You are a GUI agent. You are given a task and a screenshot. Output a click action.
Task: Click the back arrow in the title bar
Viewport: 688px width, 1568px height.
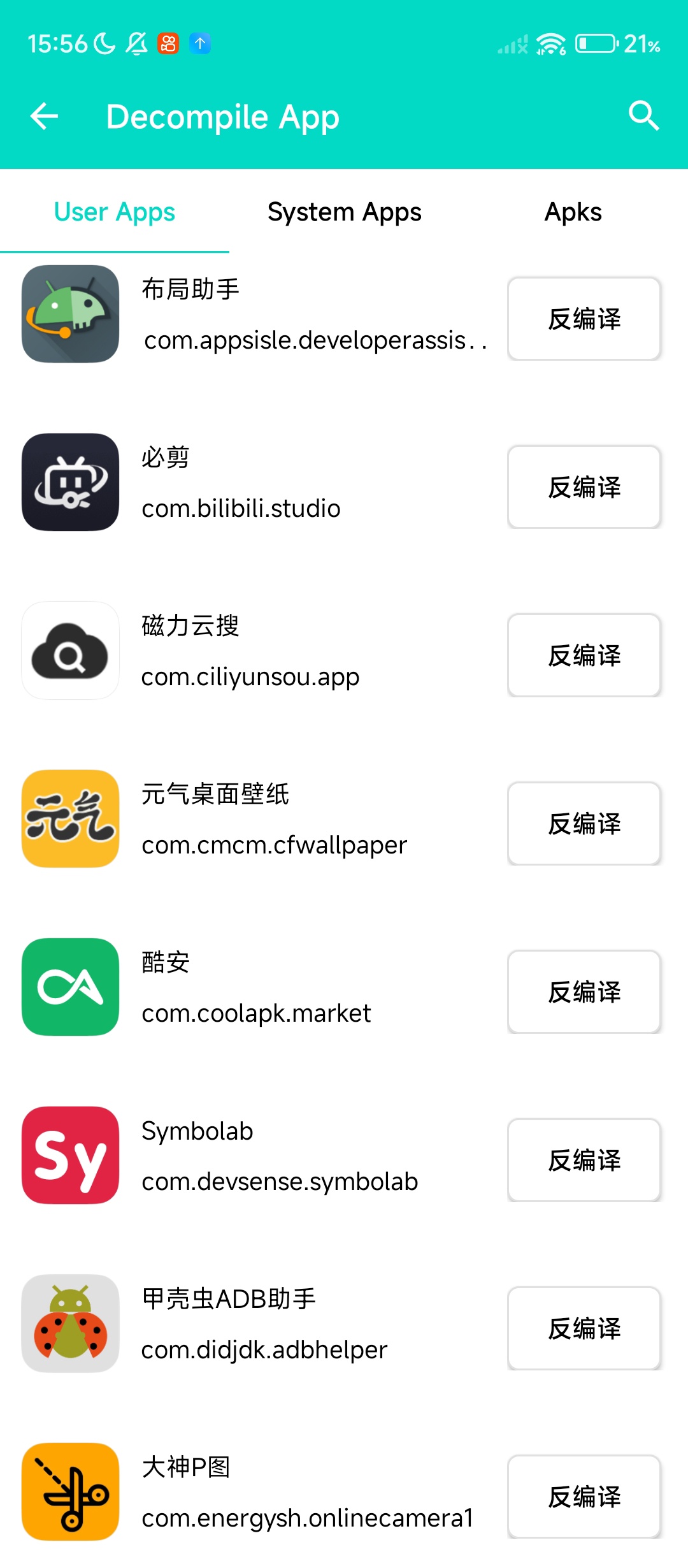tap(43, 115)
